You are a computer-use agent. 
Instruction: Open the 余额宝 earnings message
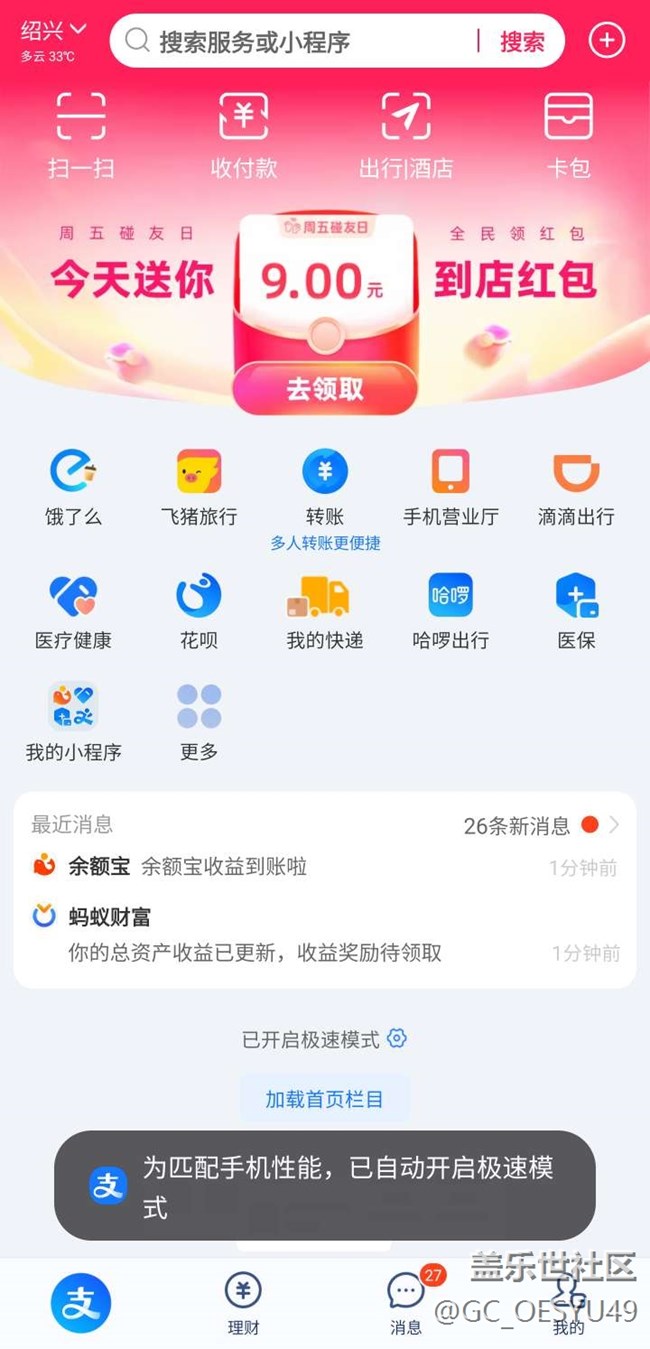[325, 866]
